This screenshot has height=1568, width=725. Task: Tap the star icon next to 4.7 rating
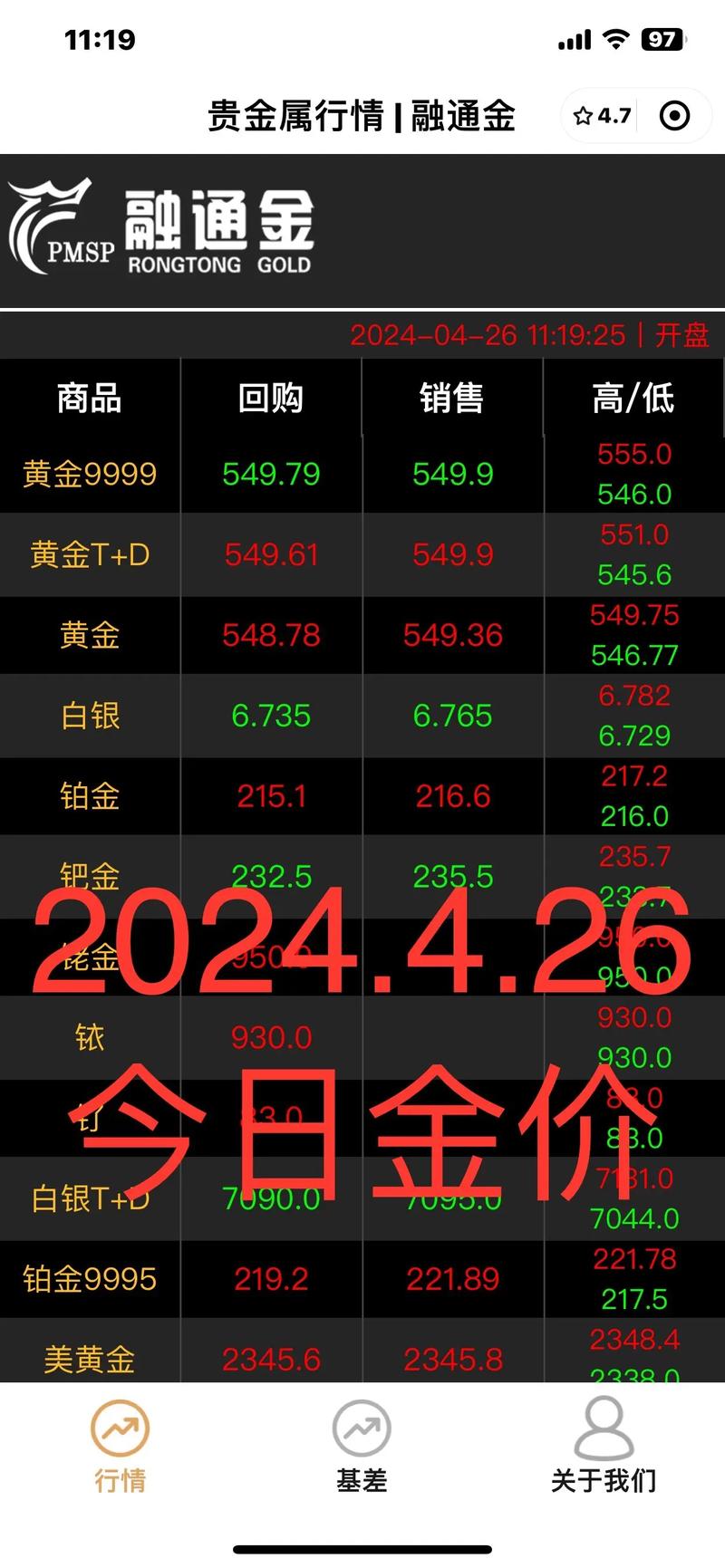pos(584,116)
